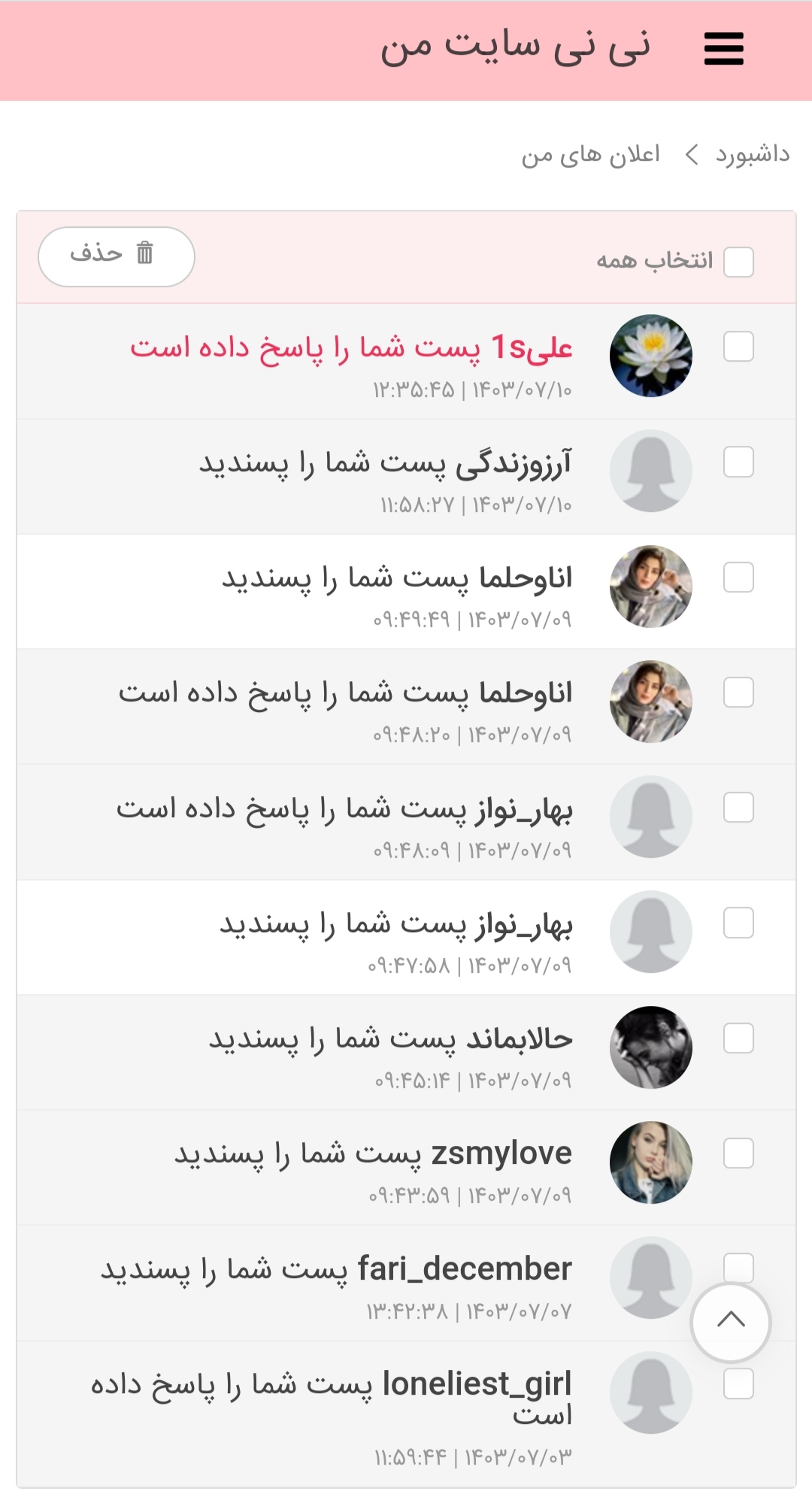This screenshot has width=812, height=1497.
Task: Mark the حالابماند notification checkbox
Action: tap(738, 1038)
